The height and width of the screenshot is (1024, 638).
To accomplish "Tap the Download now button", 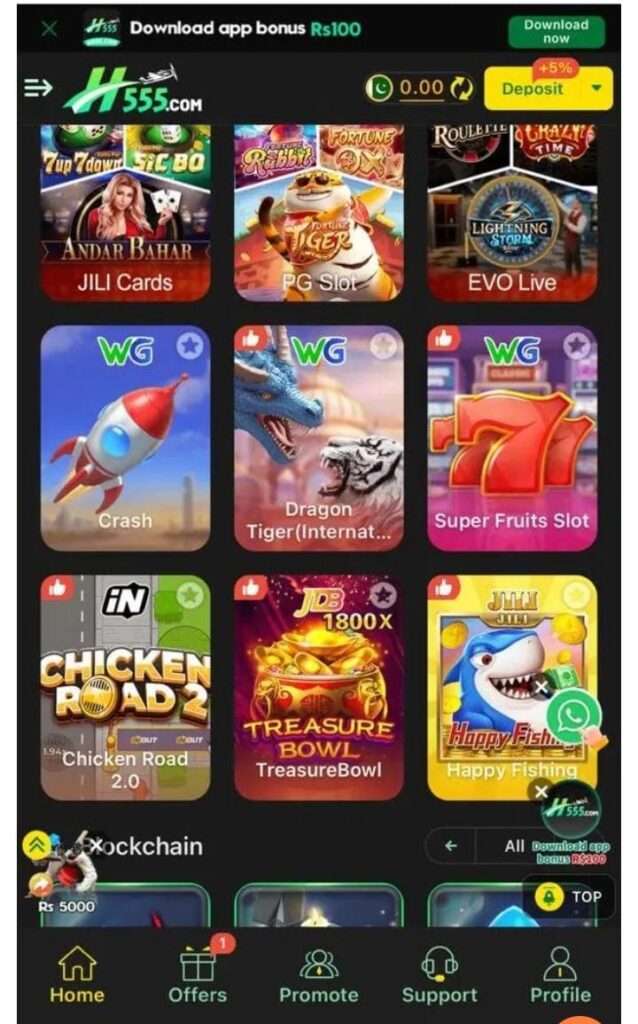I will [556, 31].
